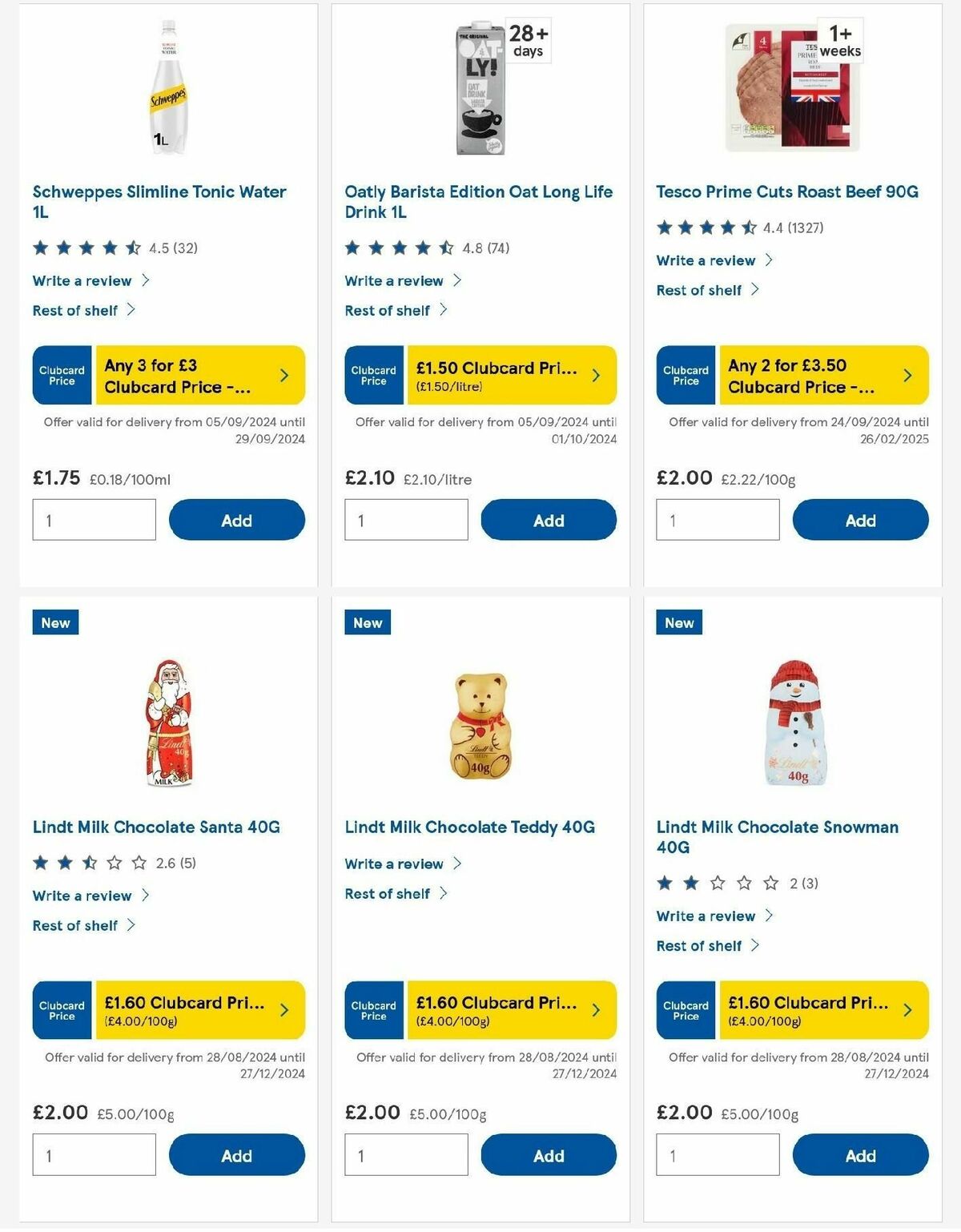Expand Rest of shelf under Schweppes Tonic Water
The image size is (961, 1232).
pyautogui.click(x=74, y=310)
